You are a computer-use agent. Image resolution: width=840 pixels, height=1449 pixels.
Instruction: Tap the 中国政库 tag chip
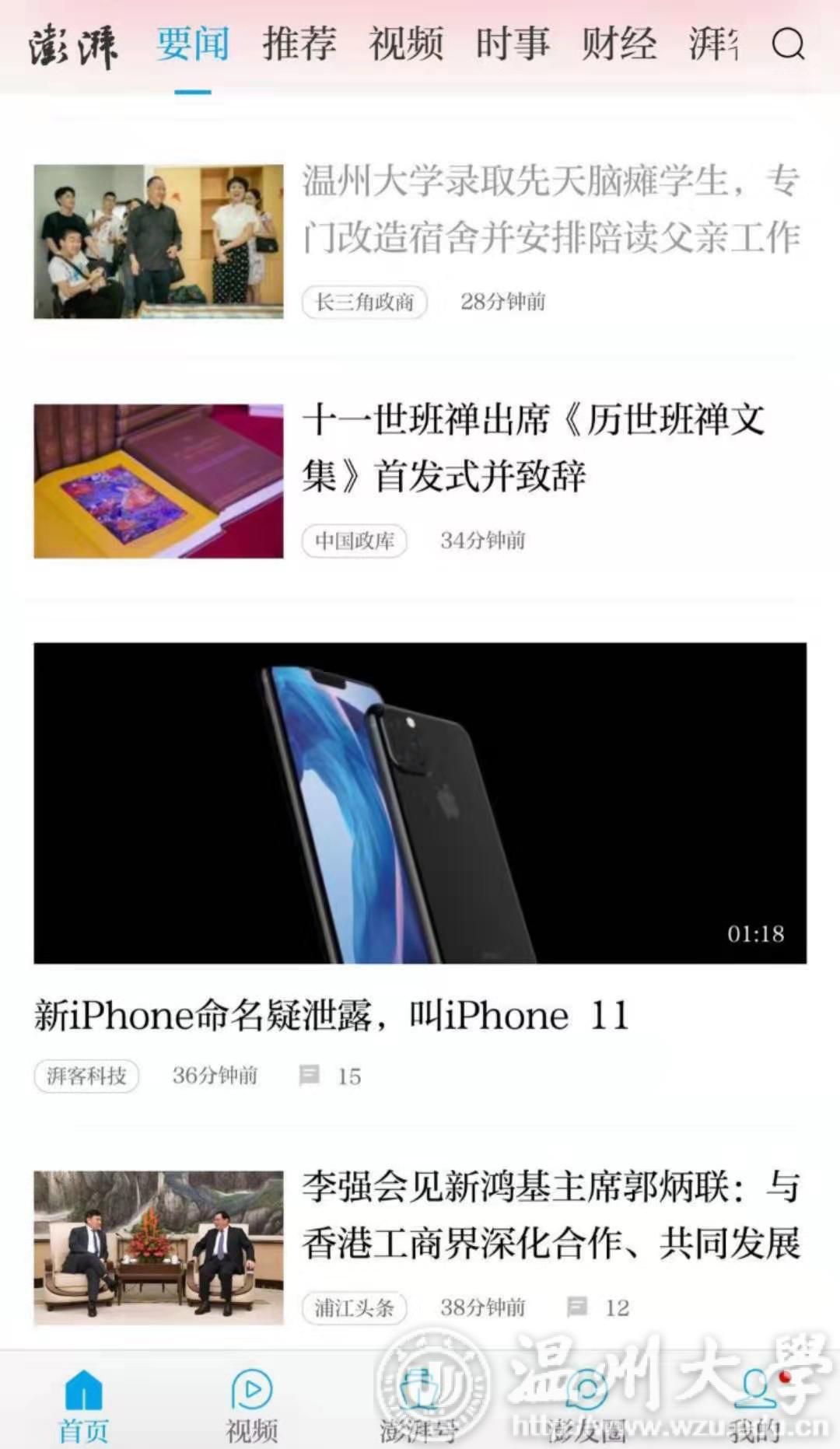[355, 541]
